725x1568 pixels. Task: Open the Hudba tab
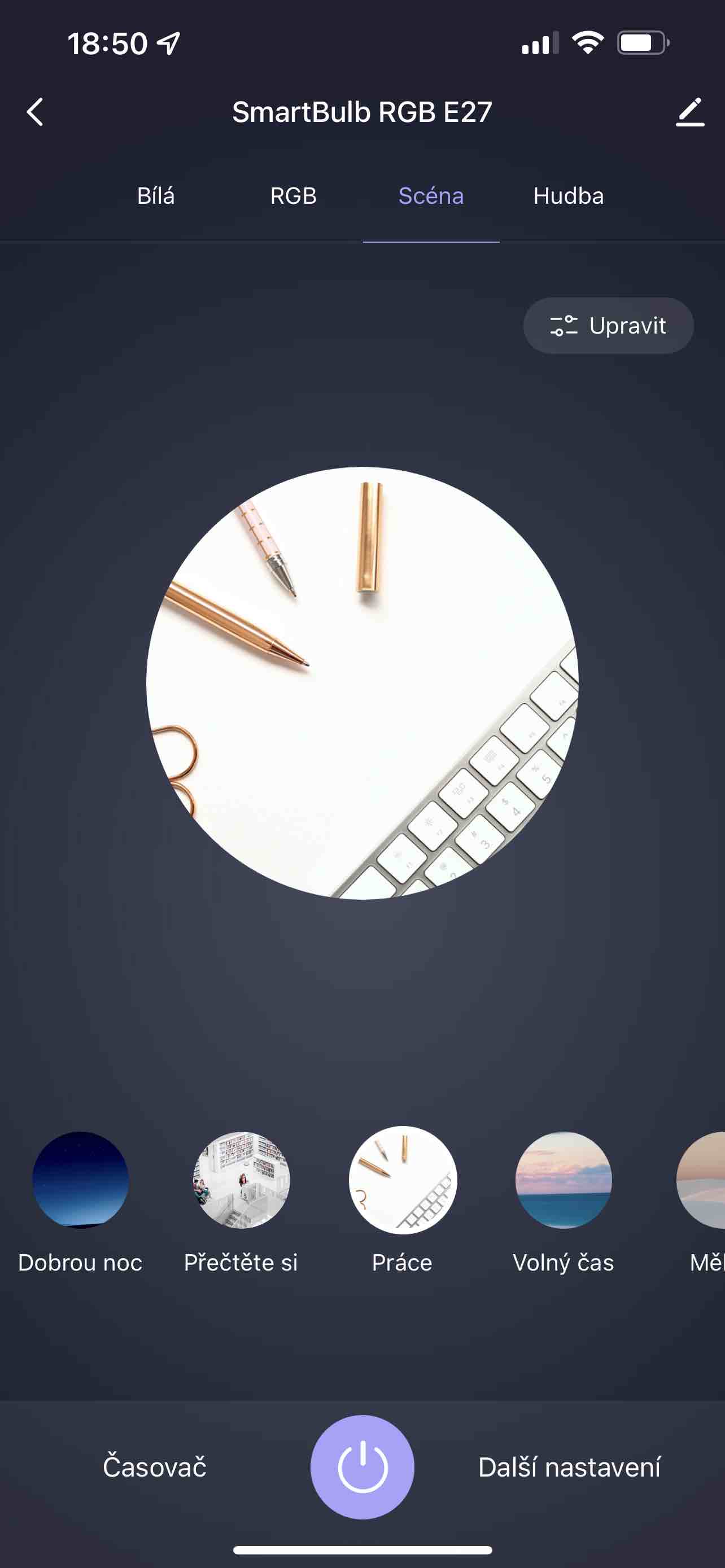(x=568, y=196)
